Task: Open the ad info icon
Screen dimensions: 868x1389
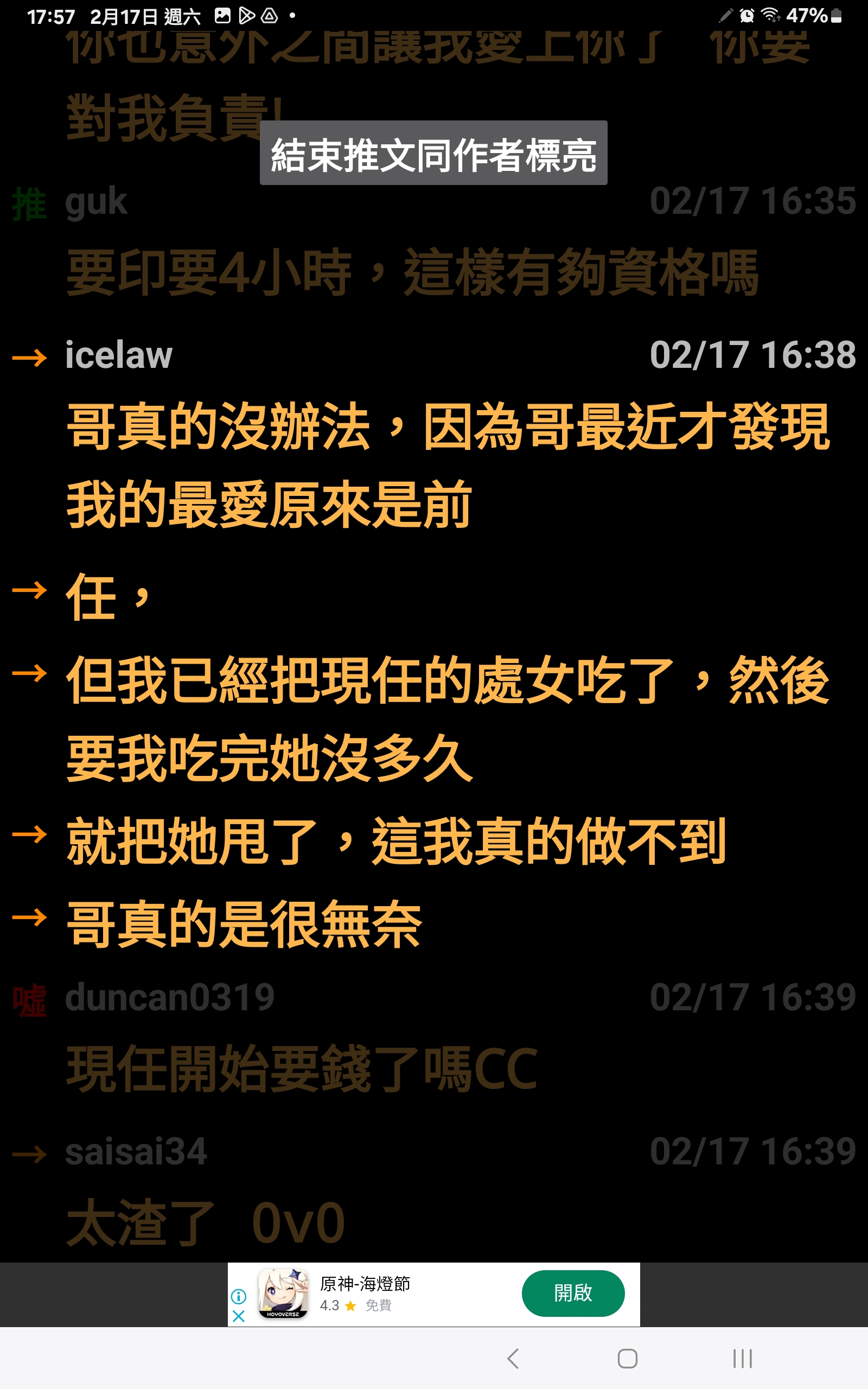Action: tap(239, 1296)
